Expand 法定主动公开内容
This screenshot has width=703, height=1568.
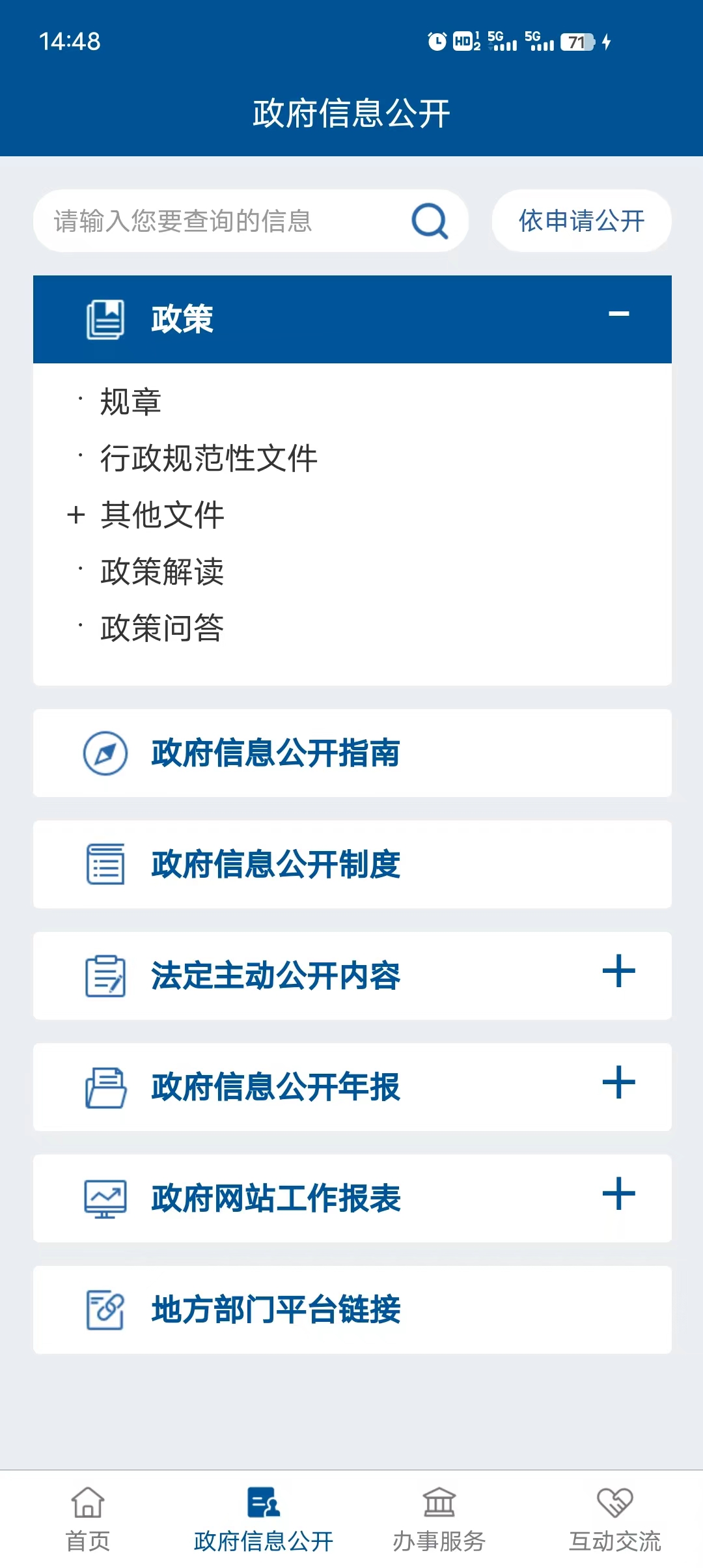(x=618, y=972)
